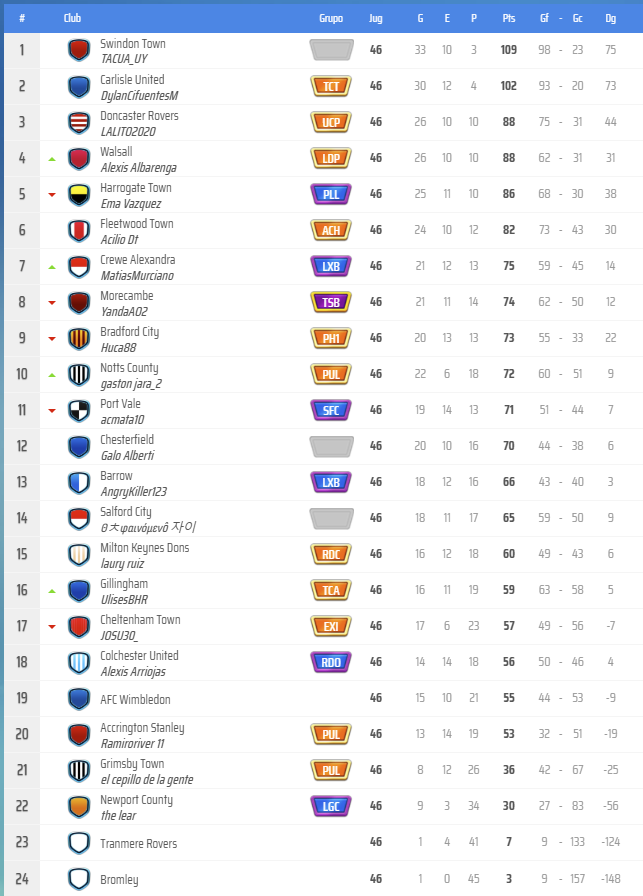Viewport: 643px width, 896px height.
Task: Tap the TSB group badge
Action: [331, 302]
